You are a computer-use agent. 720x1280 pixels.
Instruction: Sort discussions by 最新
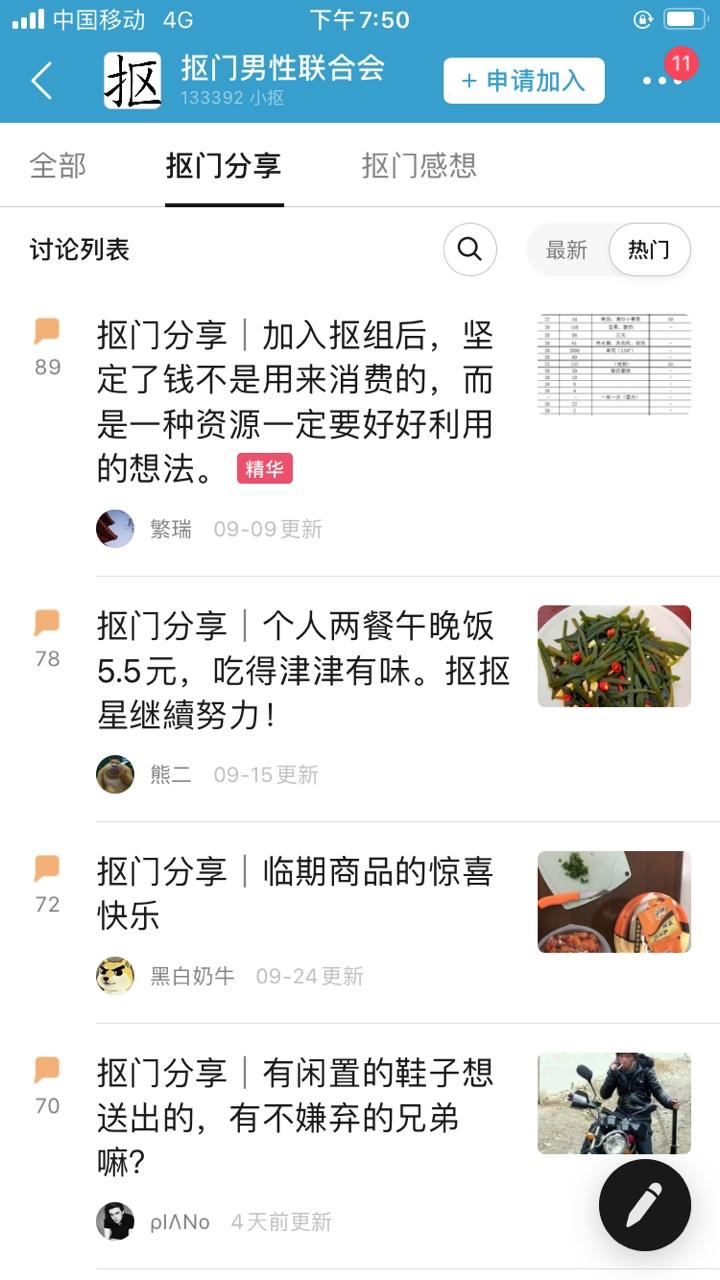coord(567,250)
